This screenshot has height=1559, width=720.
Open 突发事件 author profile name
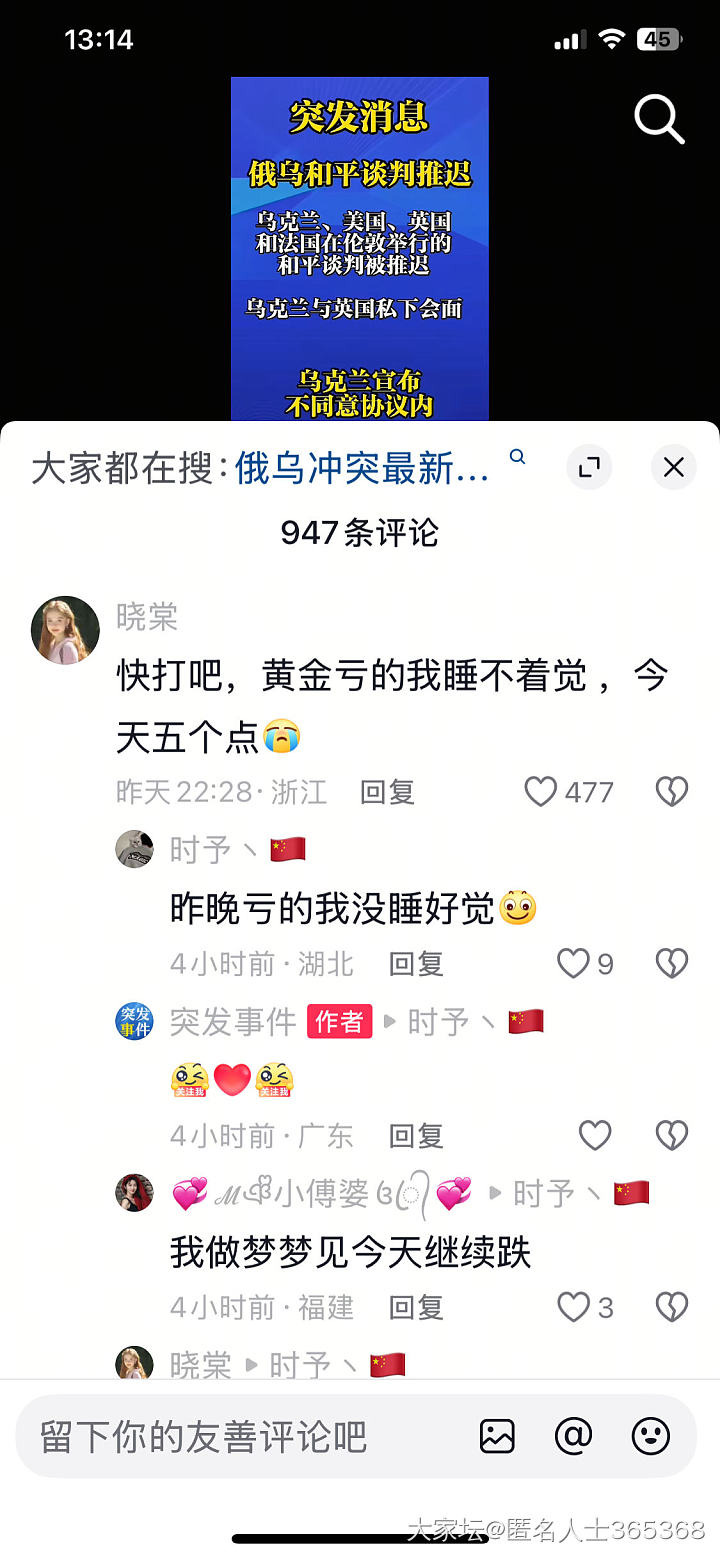point(232,1022)
